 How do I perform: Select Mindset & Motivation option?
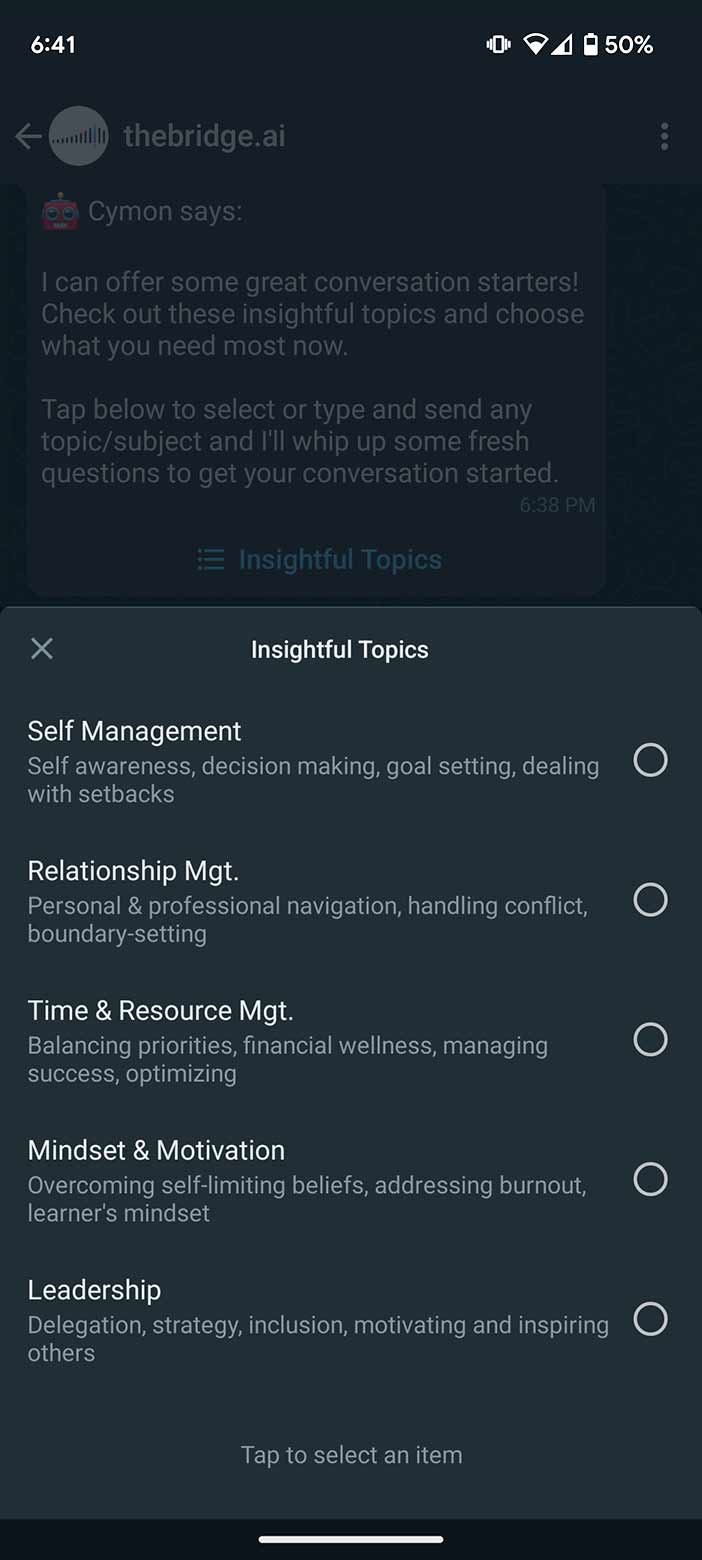[x=650, y=1180]
